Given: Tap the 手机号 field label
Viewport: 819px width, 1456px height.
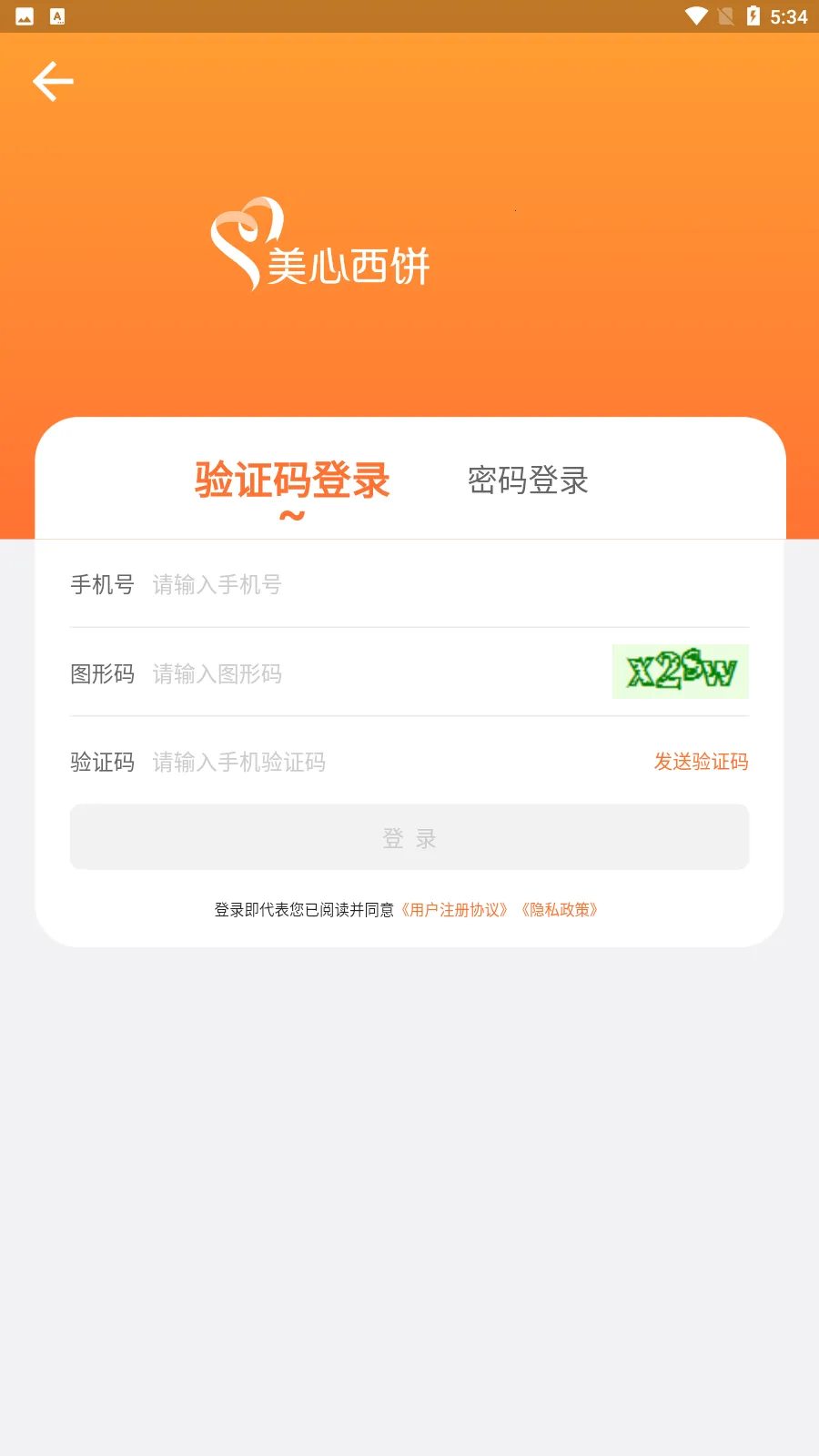Looking at the screenshot, I should (x=103, y=585).
